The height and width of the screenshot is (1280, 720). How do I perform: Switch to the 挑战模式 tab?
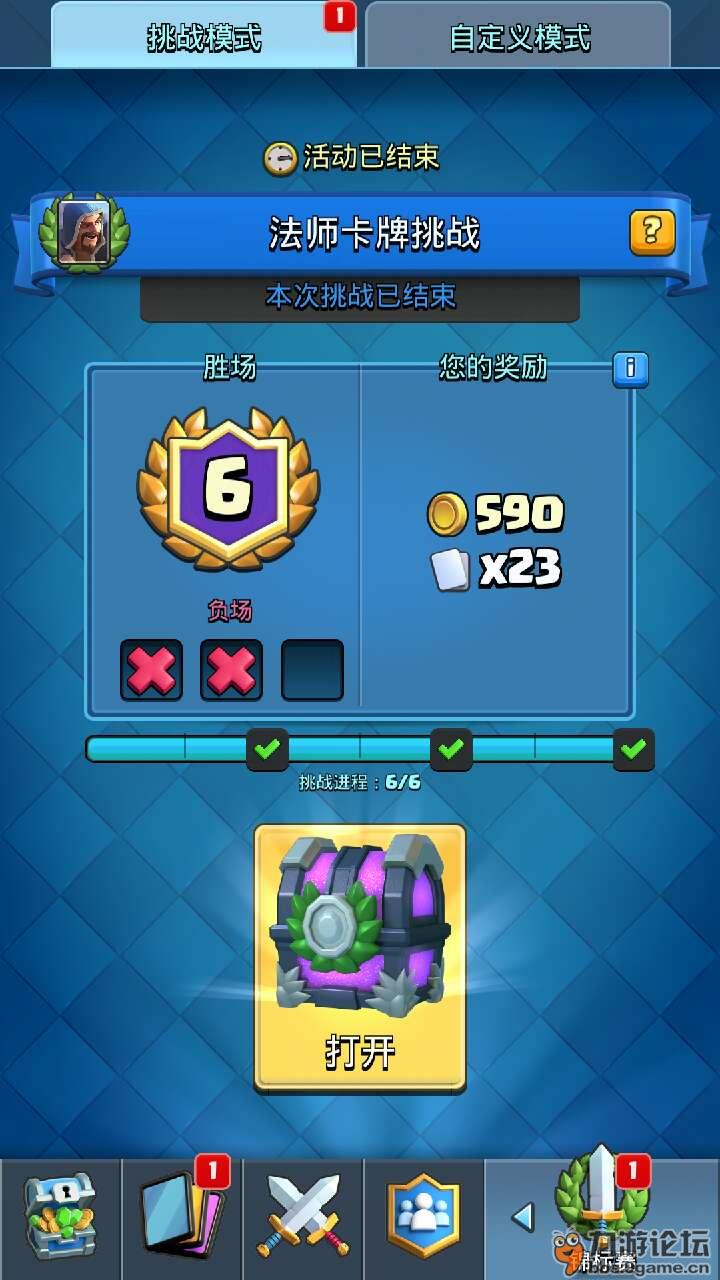coord(204,37)
